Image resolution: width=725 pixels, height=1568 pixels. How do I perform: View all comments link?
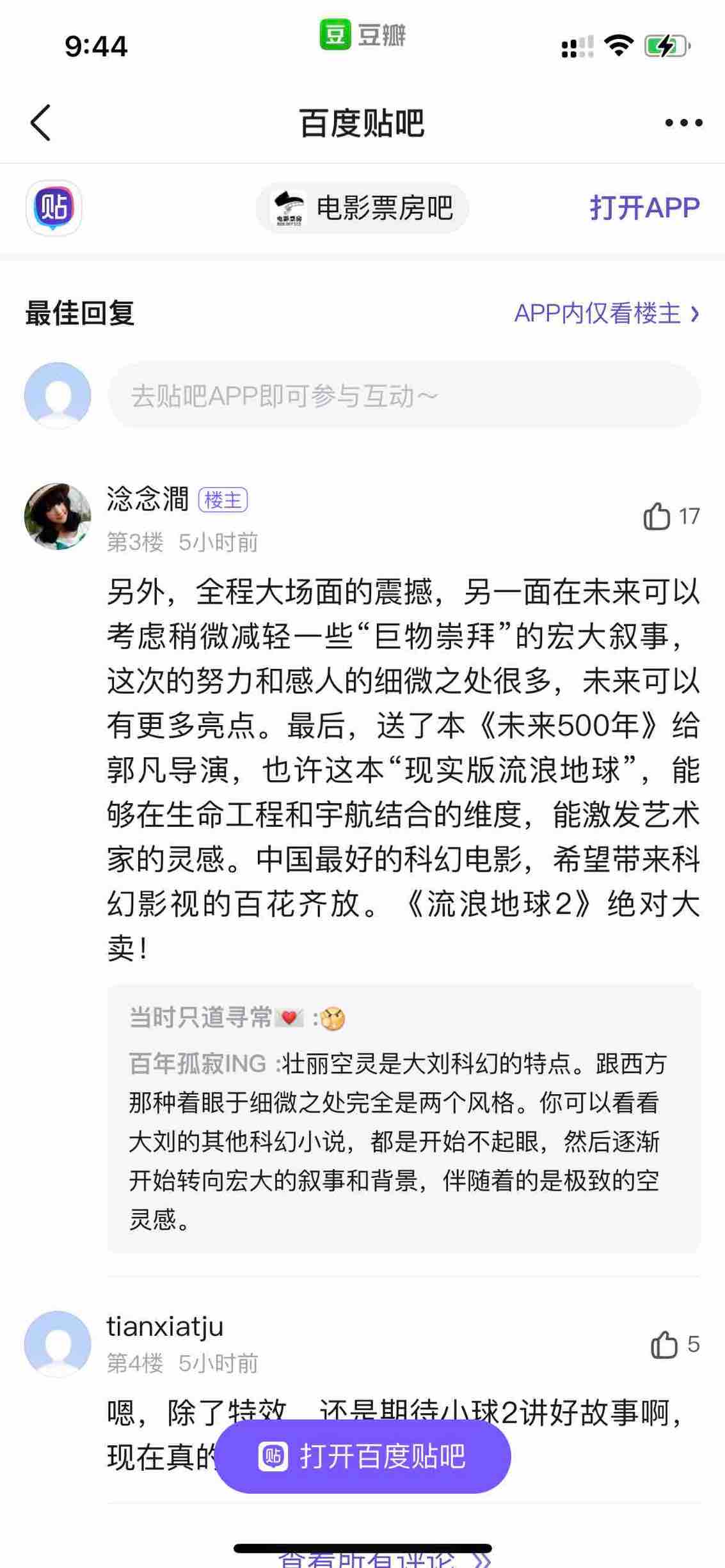pyautogui.click(x=384, y=1560)
